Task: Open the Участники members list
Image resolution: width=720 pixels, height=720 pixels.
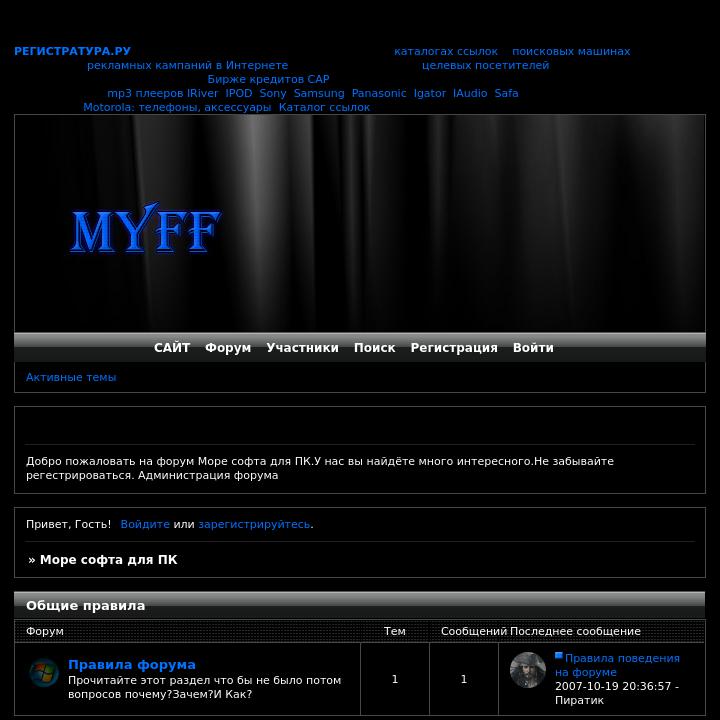Action: [302, 348]
